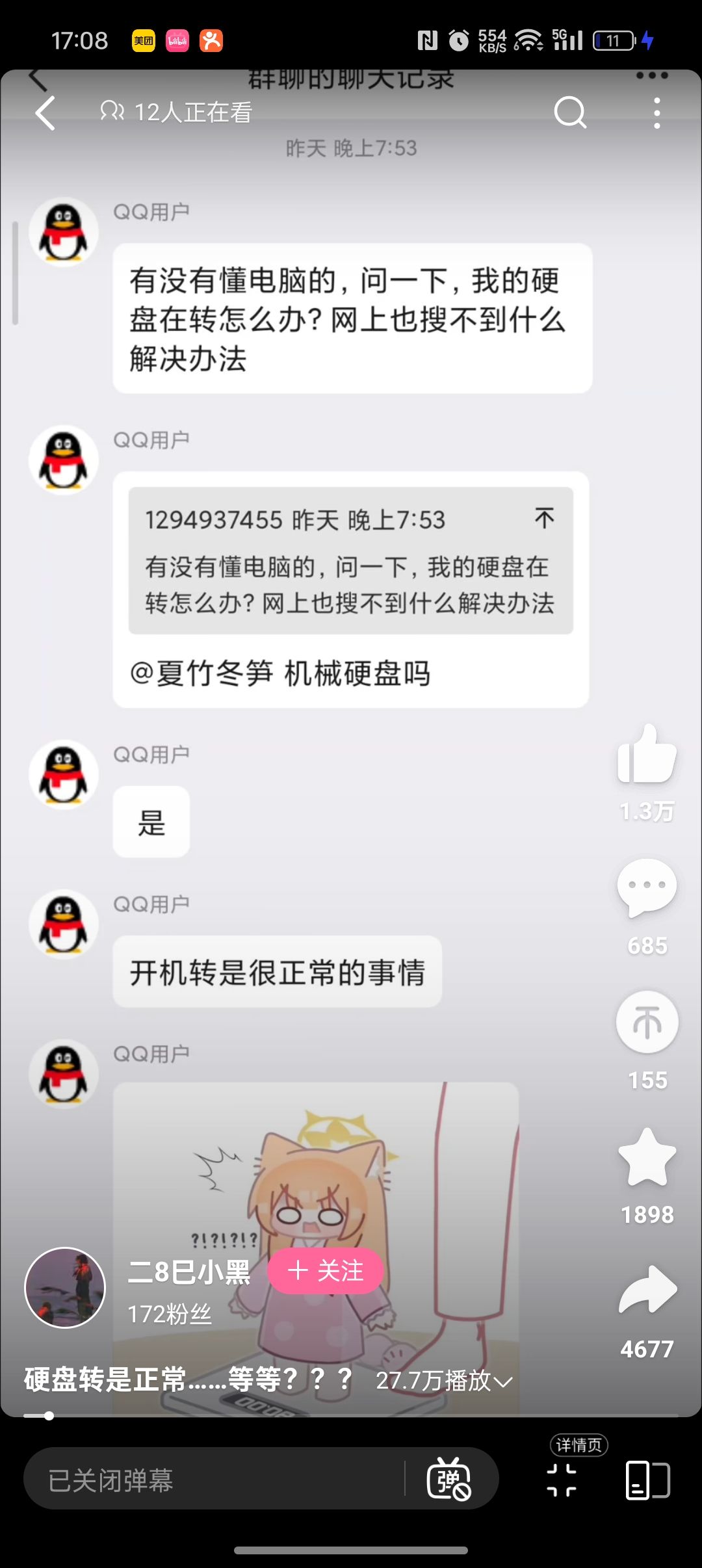Viewport: 702px width, 1568px height.
Task: Switch the screen orientation layout
Action: click(x=647, y=1480)
